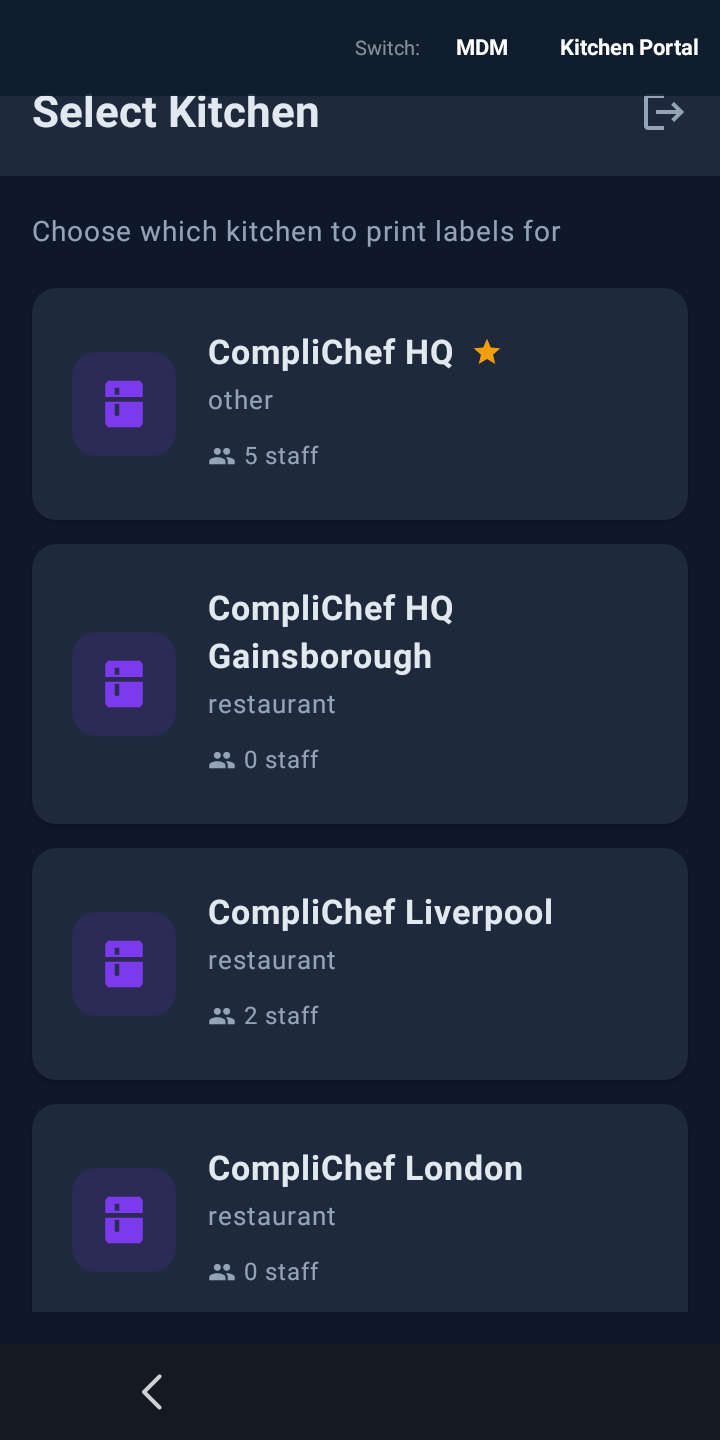Select the CompliChef London kitchen
The image size is (720, 1440).
(360, 1208)
